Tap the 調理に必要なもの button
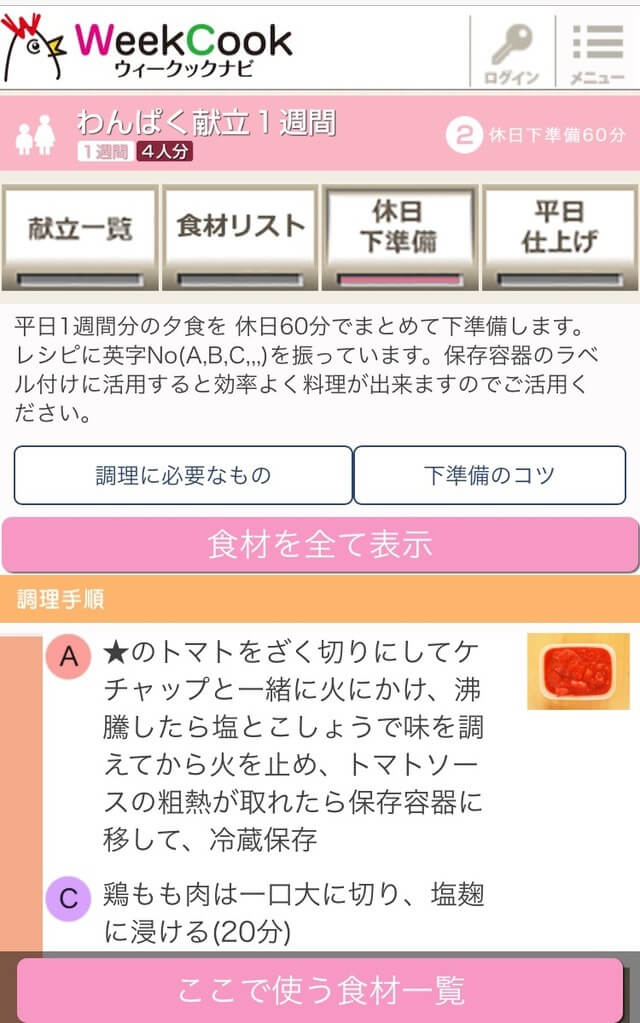This screenshot has height=1023, width=640. [x=183, y=475]
